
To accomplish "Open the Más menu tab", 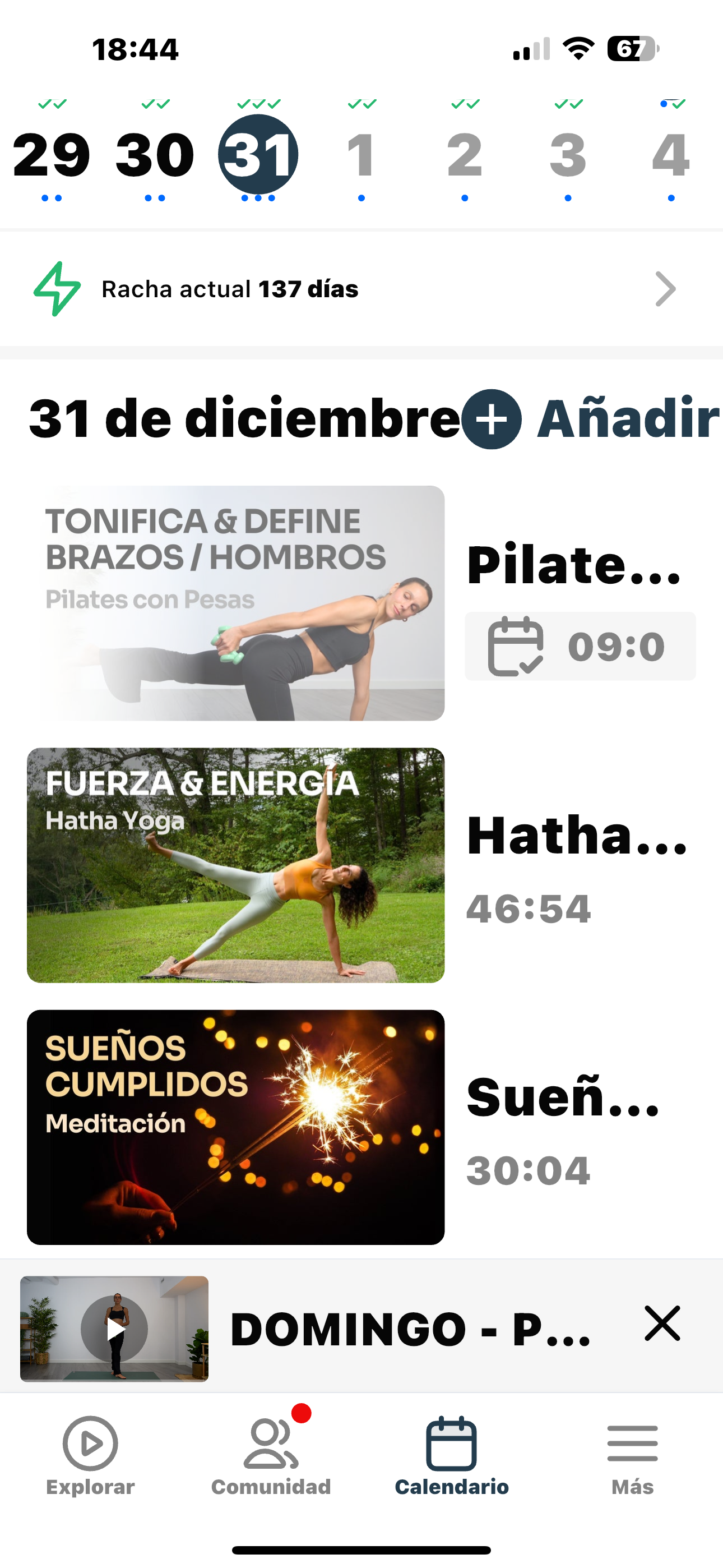I will coord(632,1455).
